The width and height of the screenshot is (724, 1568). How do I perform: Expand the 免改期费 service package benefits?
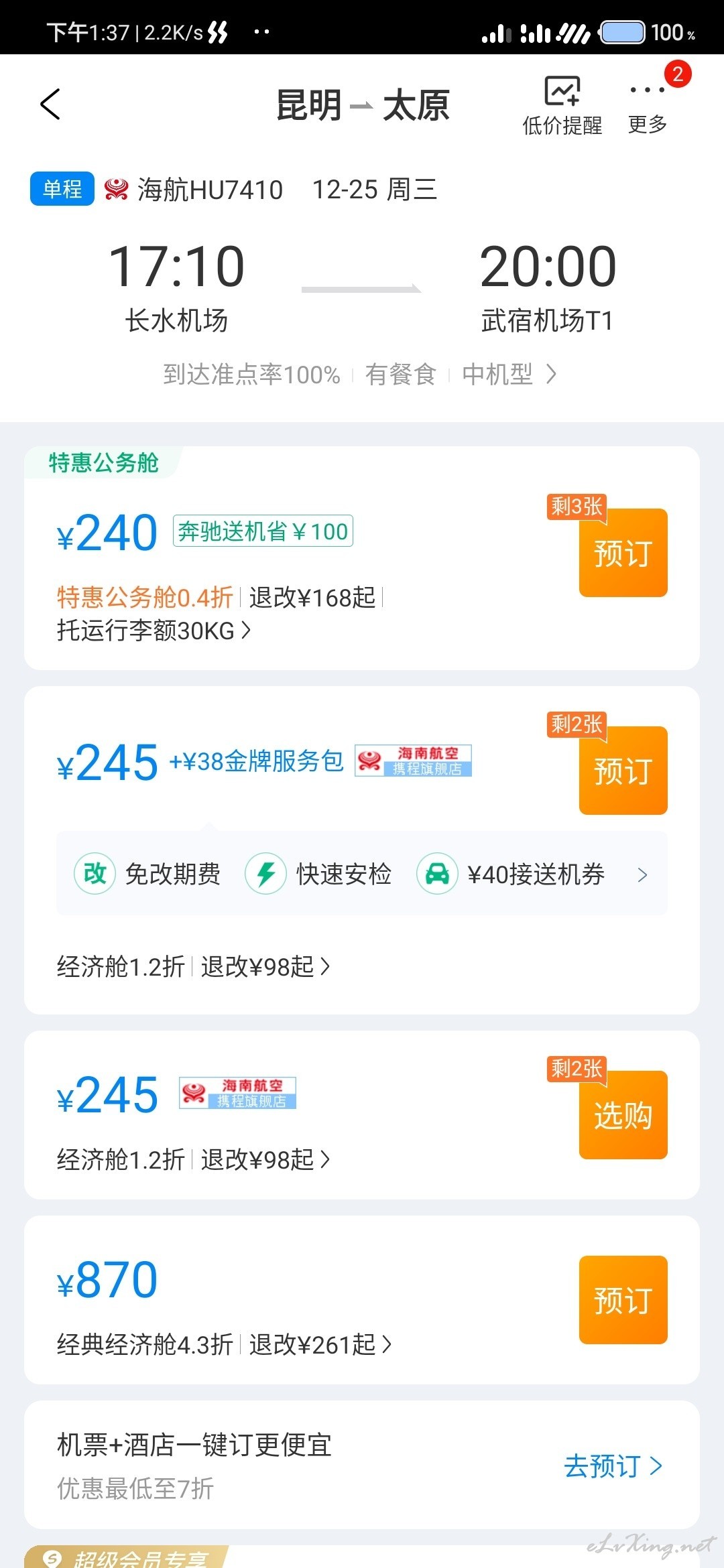[362, 874]
